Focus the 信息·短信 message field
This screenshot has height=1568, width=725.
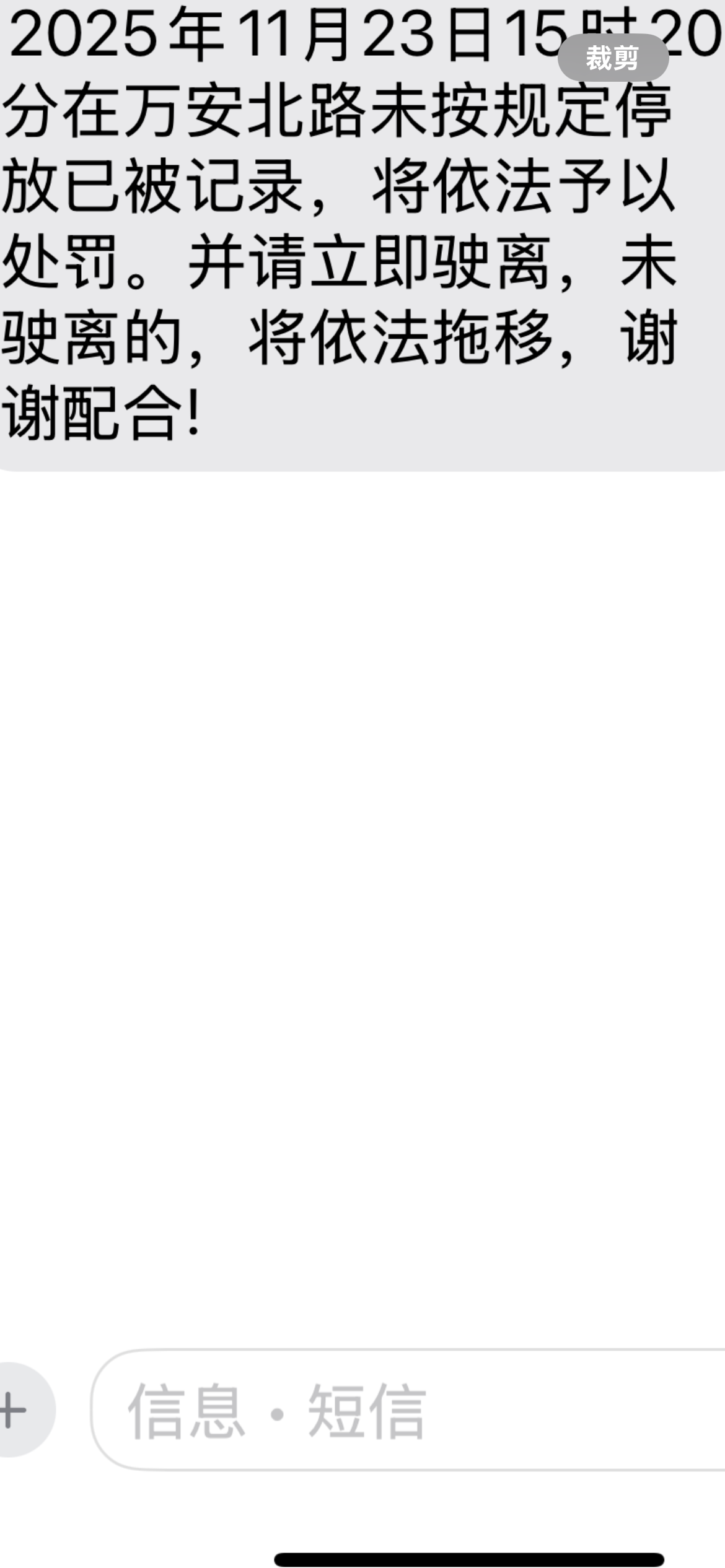(x=409, y=1409)
